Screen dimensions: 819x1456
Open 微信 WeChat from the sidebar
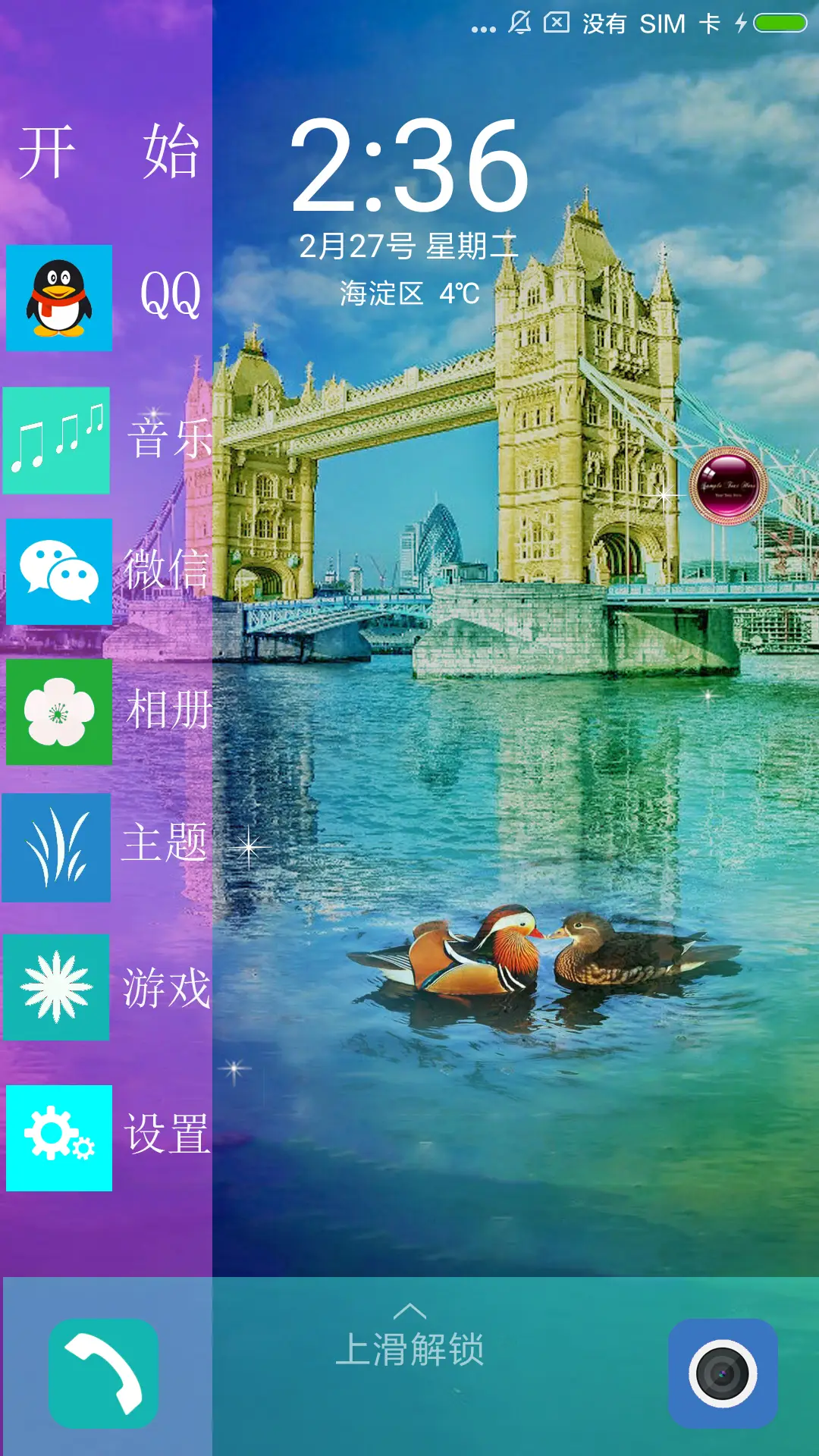coord(59,572)
